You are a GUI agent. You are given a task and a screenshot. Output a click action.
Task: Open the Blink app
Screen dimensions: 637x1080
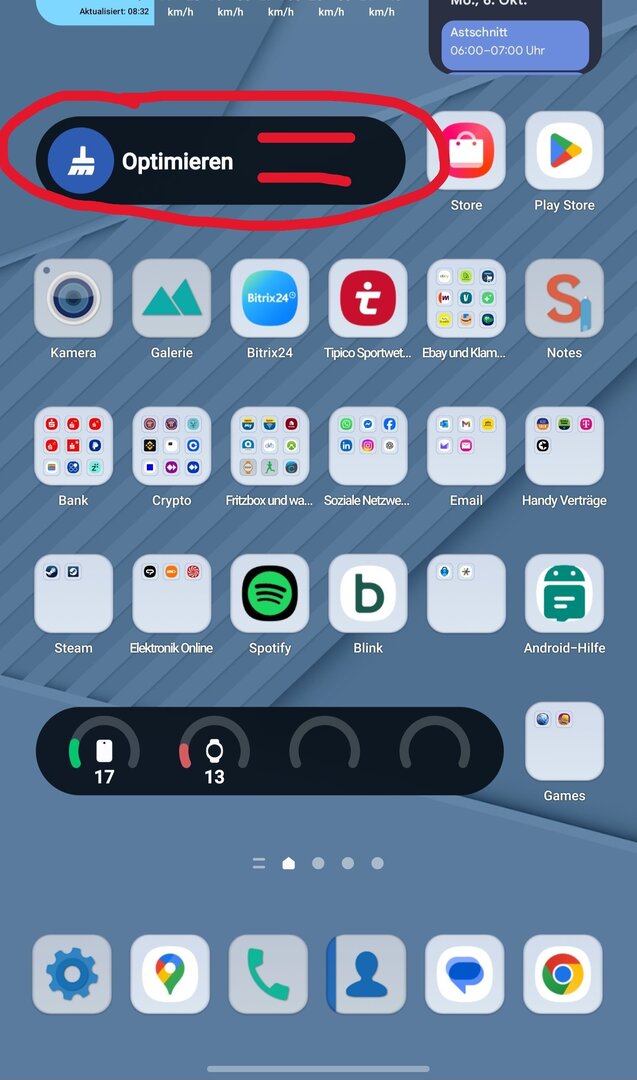pos(367,594)
